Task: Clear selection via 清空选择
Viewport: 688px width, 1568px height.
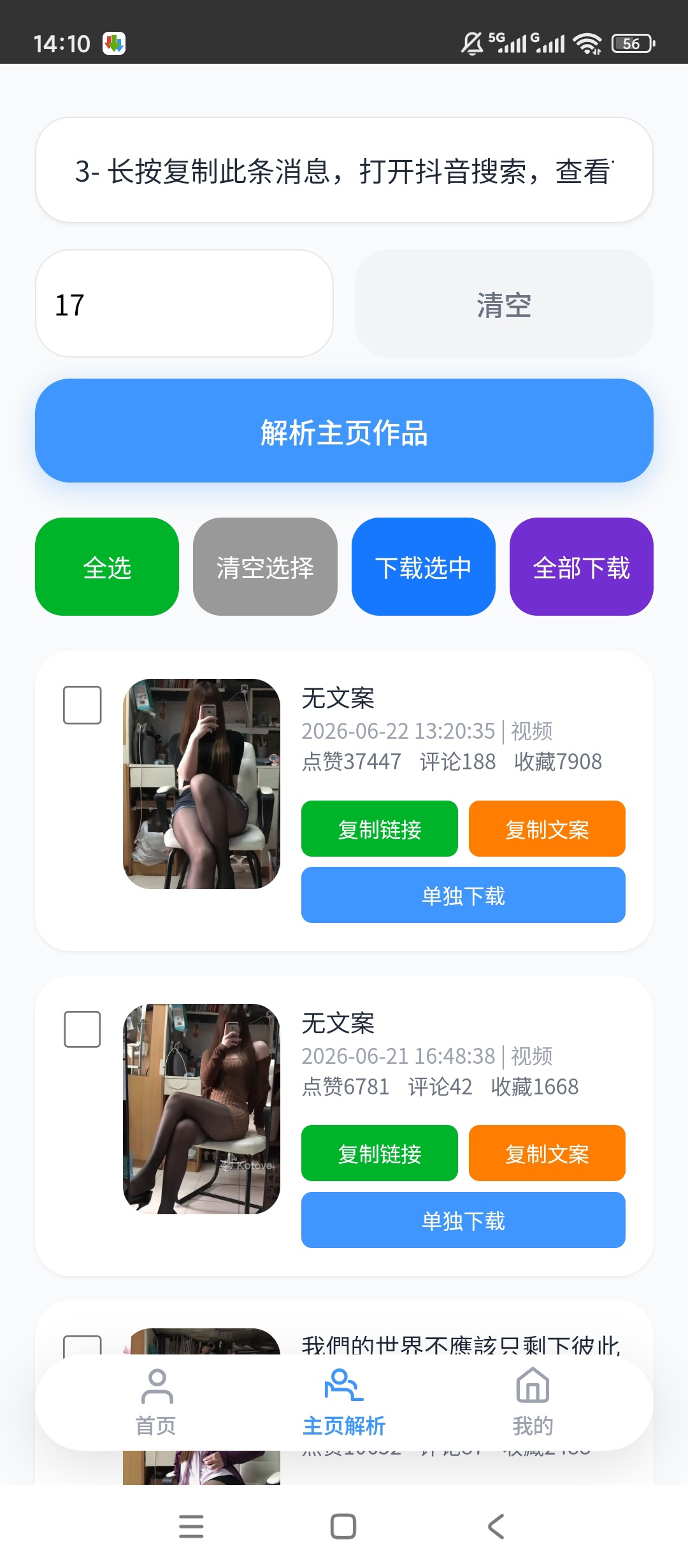Action: pyautogui.click(x=265, y=567)
